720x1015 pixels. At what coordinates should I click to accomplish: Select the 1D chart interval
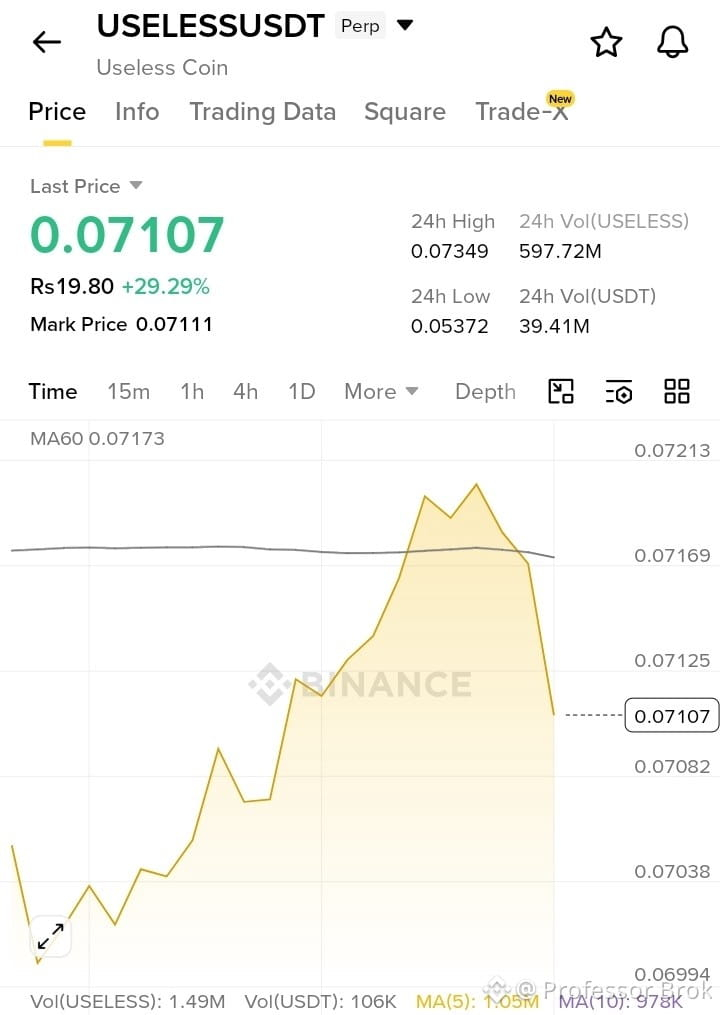301,392
